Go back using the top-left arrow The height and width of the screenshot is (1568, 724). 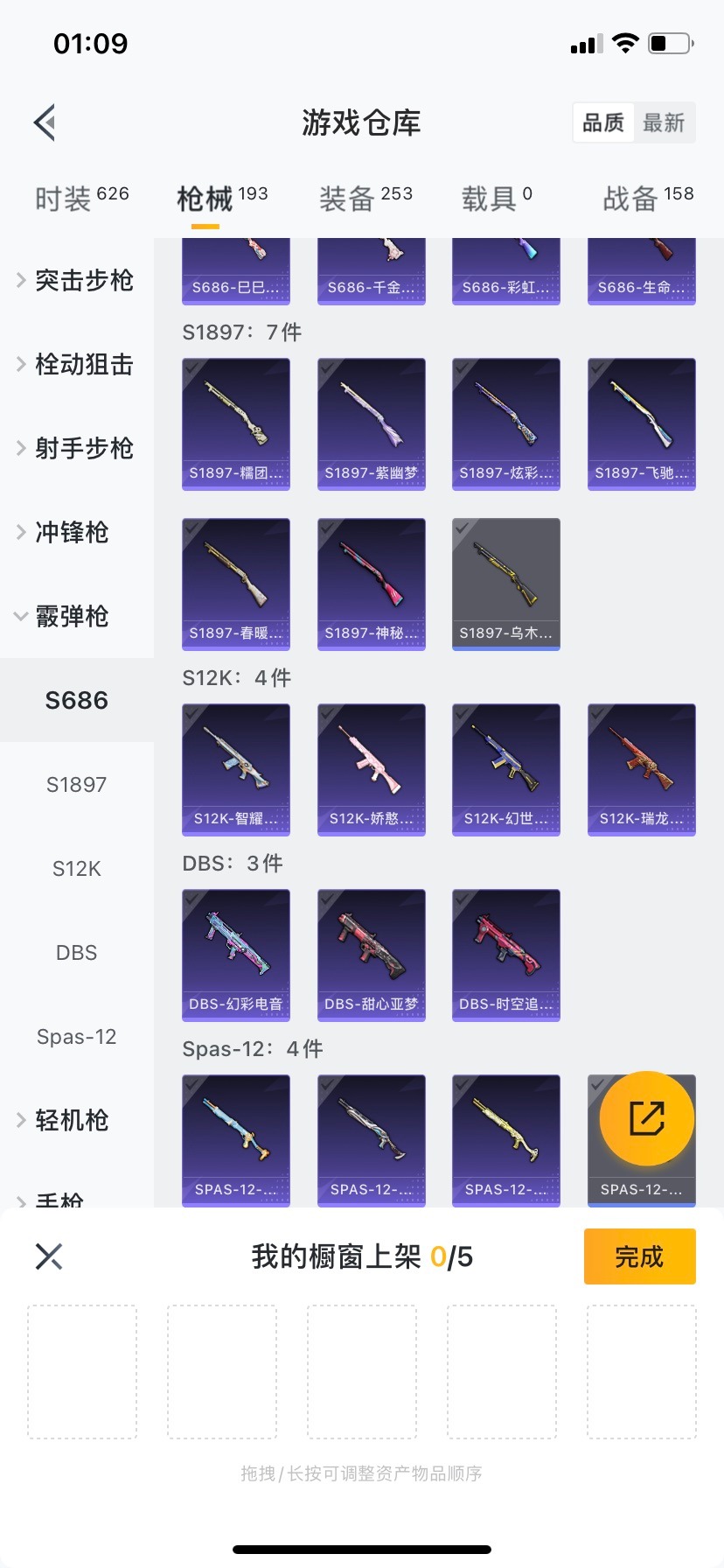pyautogui.click(x=45, y=122)
